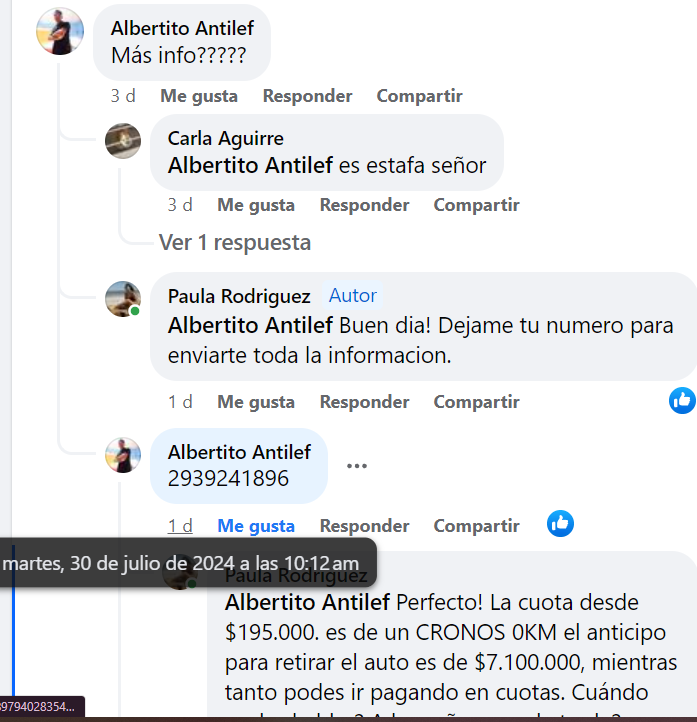
Task: View Albertito Antilef's profile picture on top comment
Action: coord(60,31)
